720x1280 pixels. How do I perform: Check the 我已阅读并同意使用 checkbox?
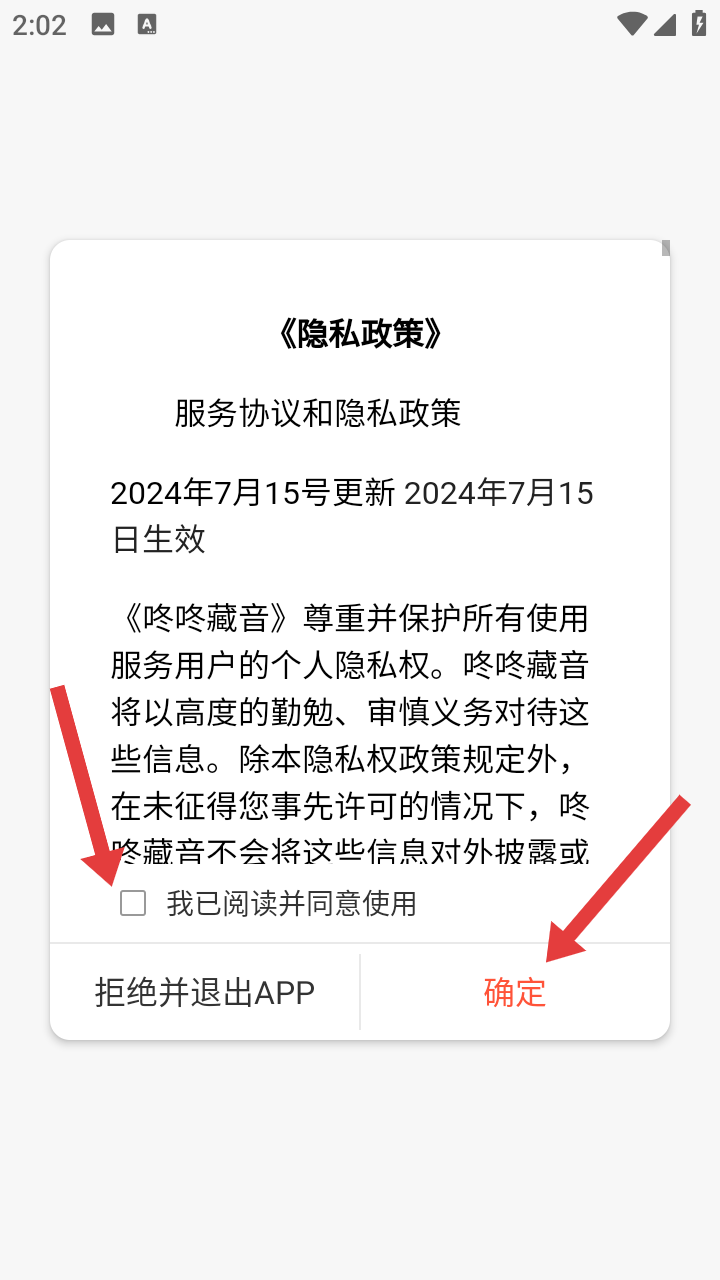[133, 904]
